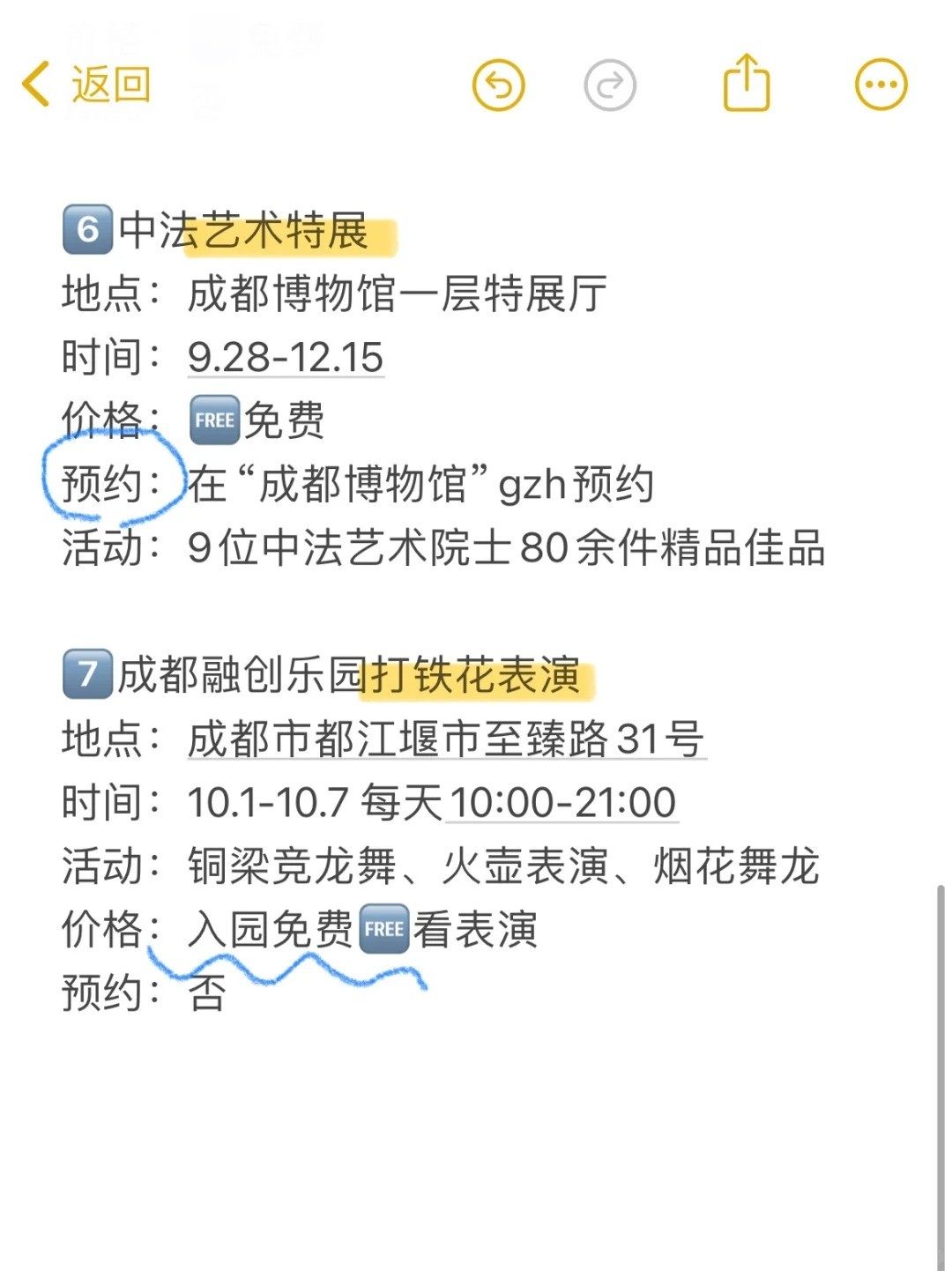Undo the last edit
The height and width of the screenshot is (1271, 952).
pos(499,85)
